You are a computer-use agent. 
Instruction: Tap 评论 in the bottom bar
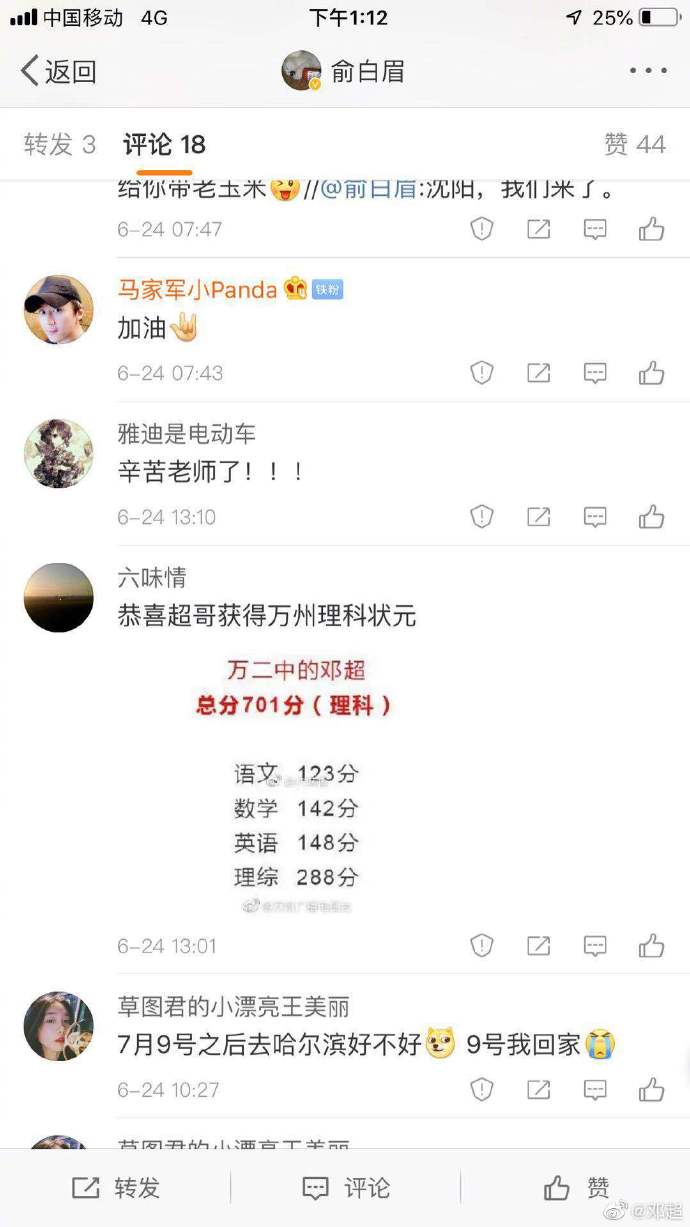click(346, 1187)
